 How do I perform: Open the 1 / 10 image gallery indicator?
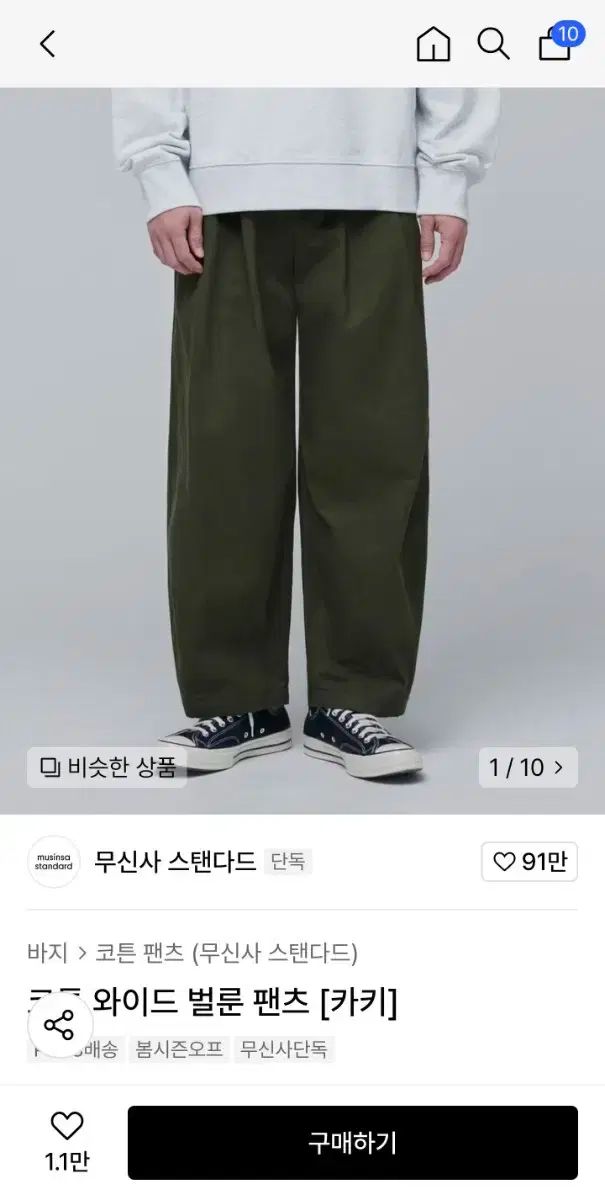527,767
